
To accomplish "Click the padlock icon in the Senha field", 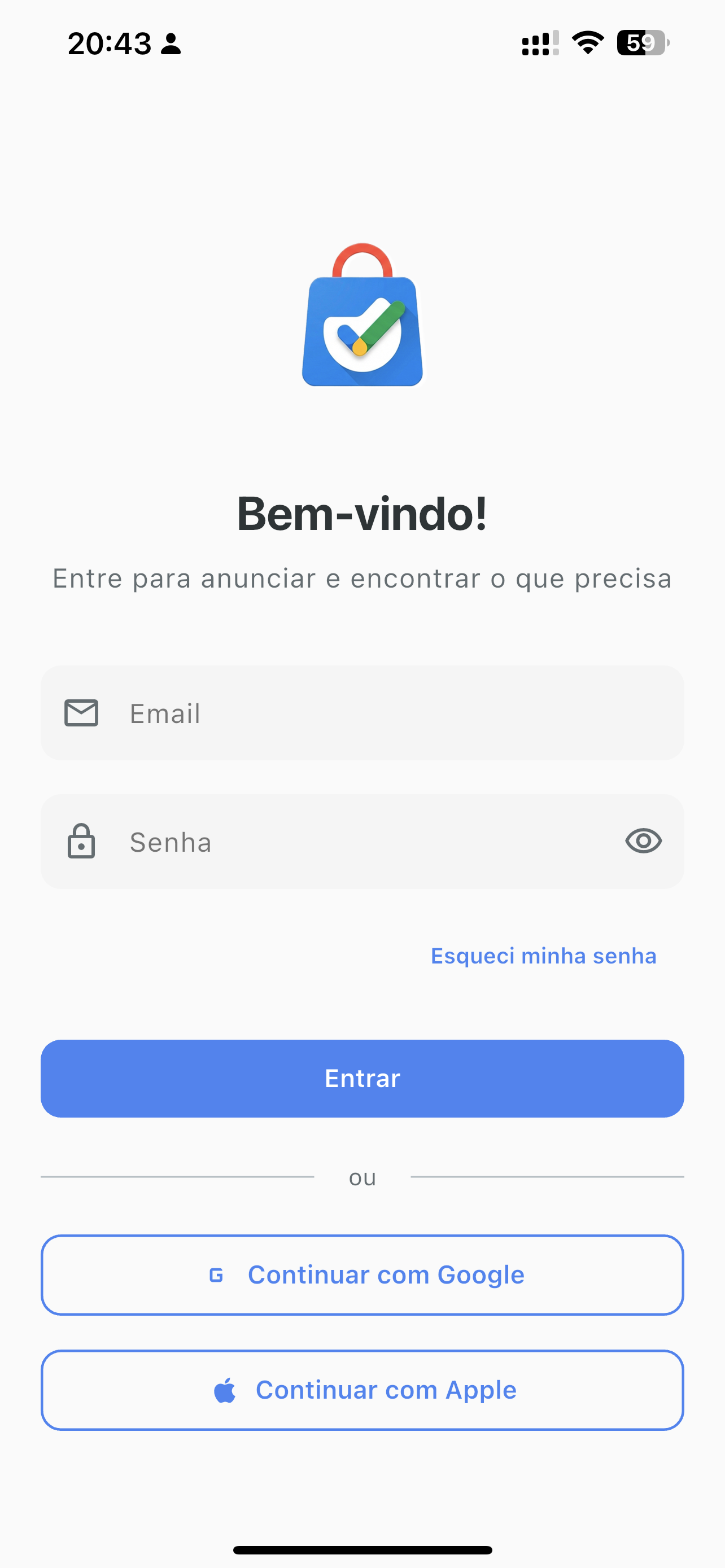I will pyautogui.click(x=82, y=842).
